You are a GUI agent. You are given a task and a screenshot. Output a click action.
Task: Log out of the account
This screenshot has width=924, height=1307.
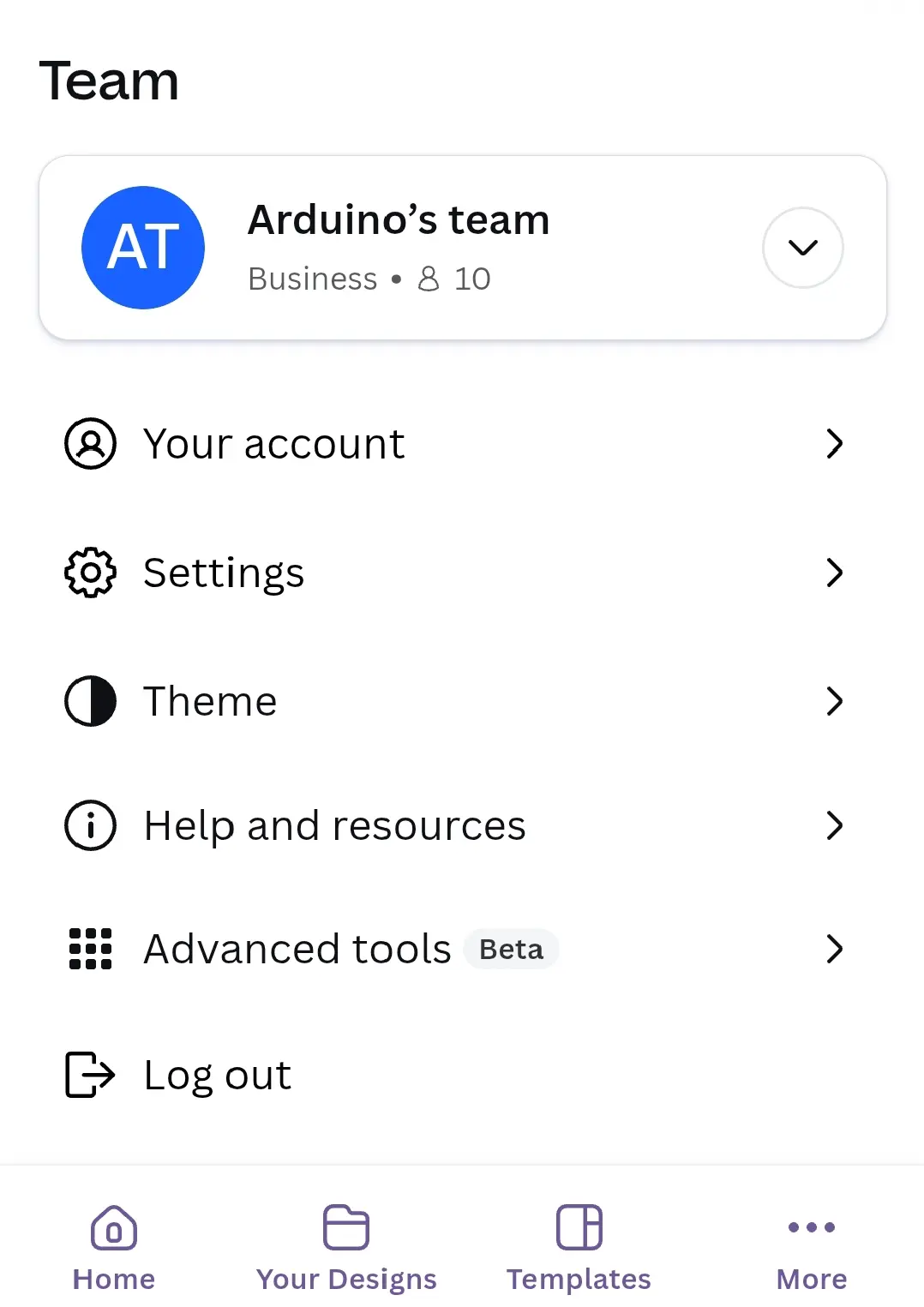pos(462,1075)
